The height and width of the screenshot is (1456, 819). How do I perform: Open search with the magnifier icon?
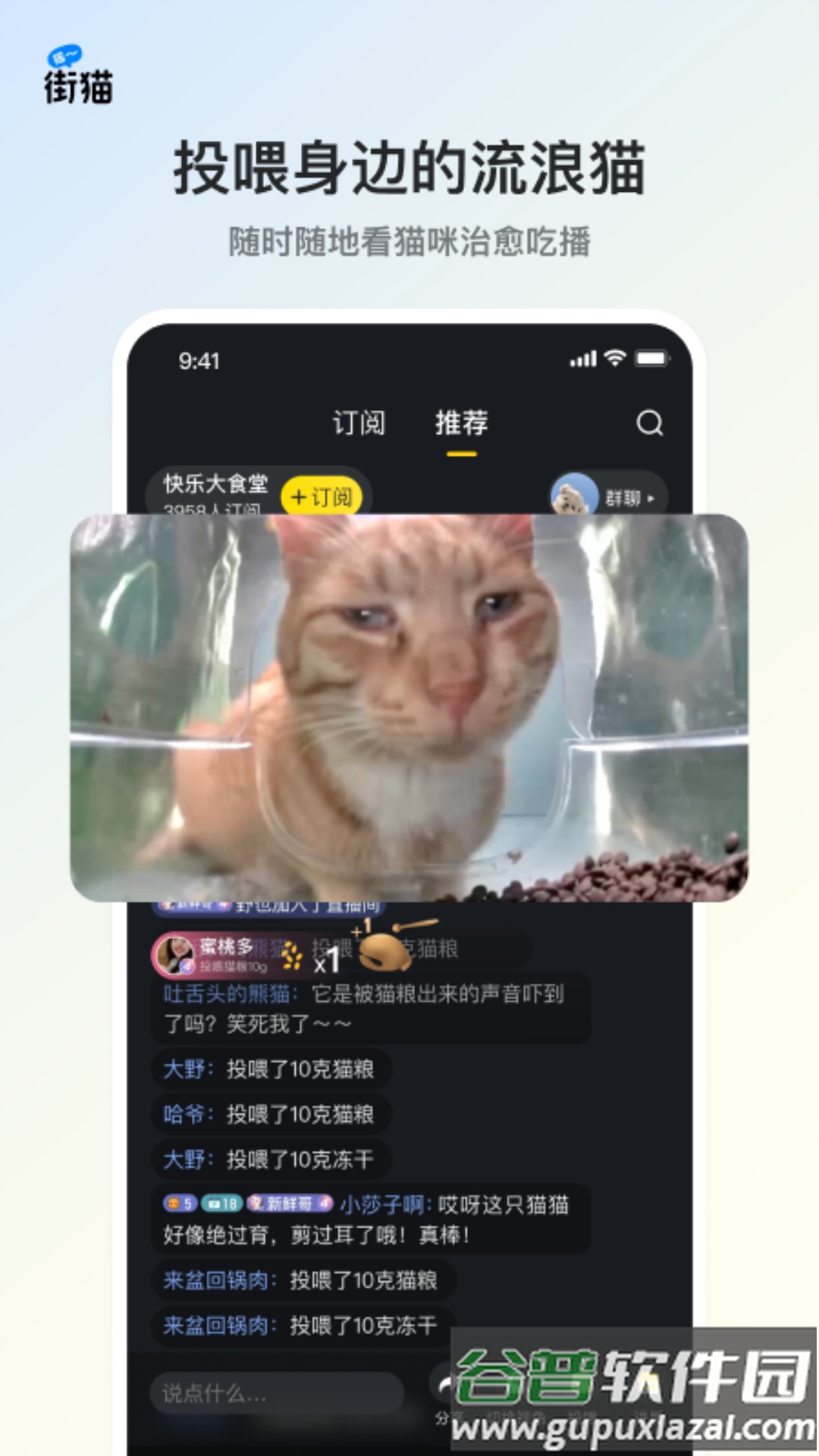tap(648, 423)
